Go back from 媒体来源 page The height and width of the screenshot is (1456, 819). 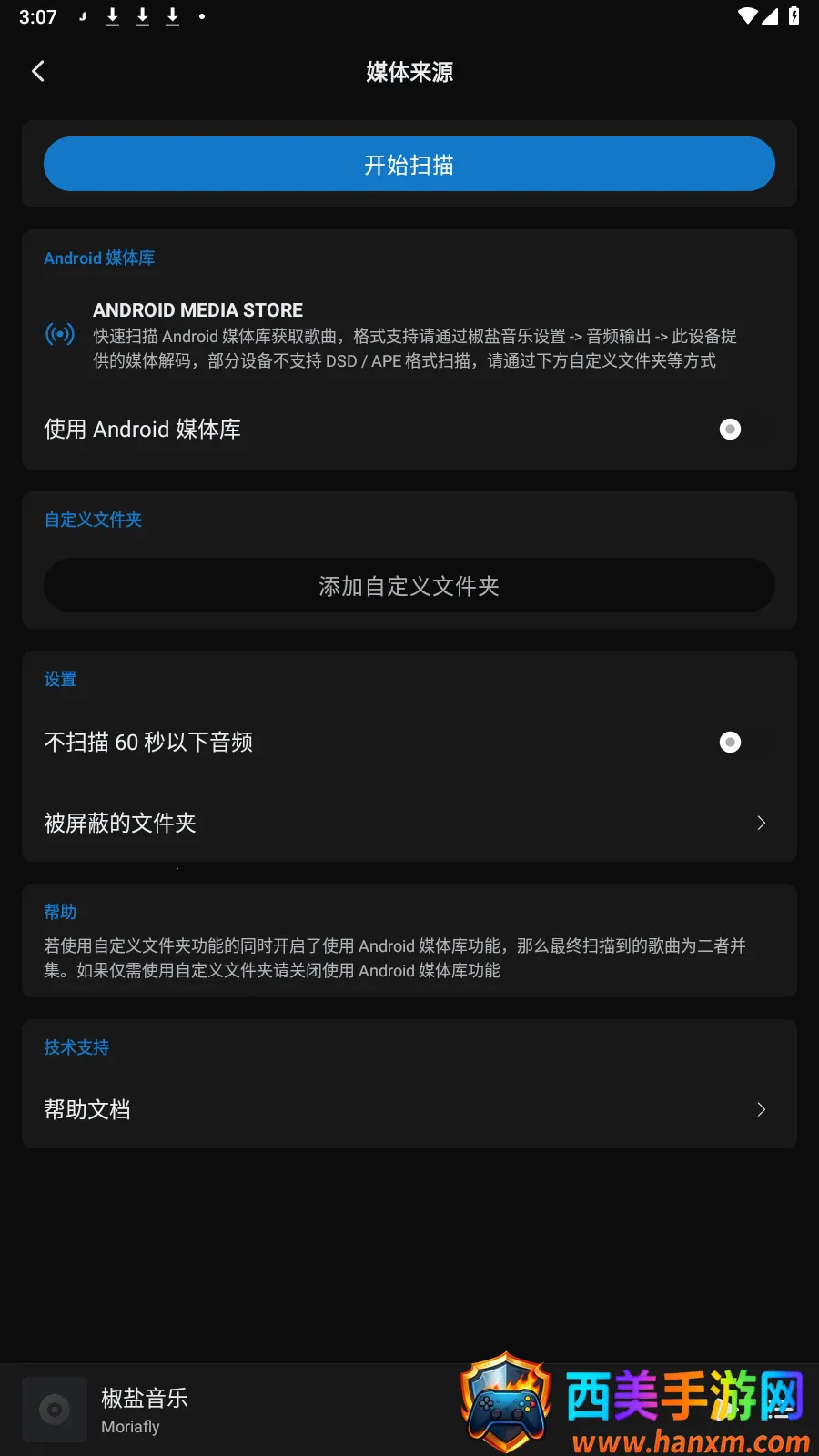click(38, 72)
